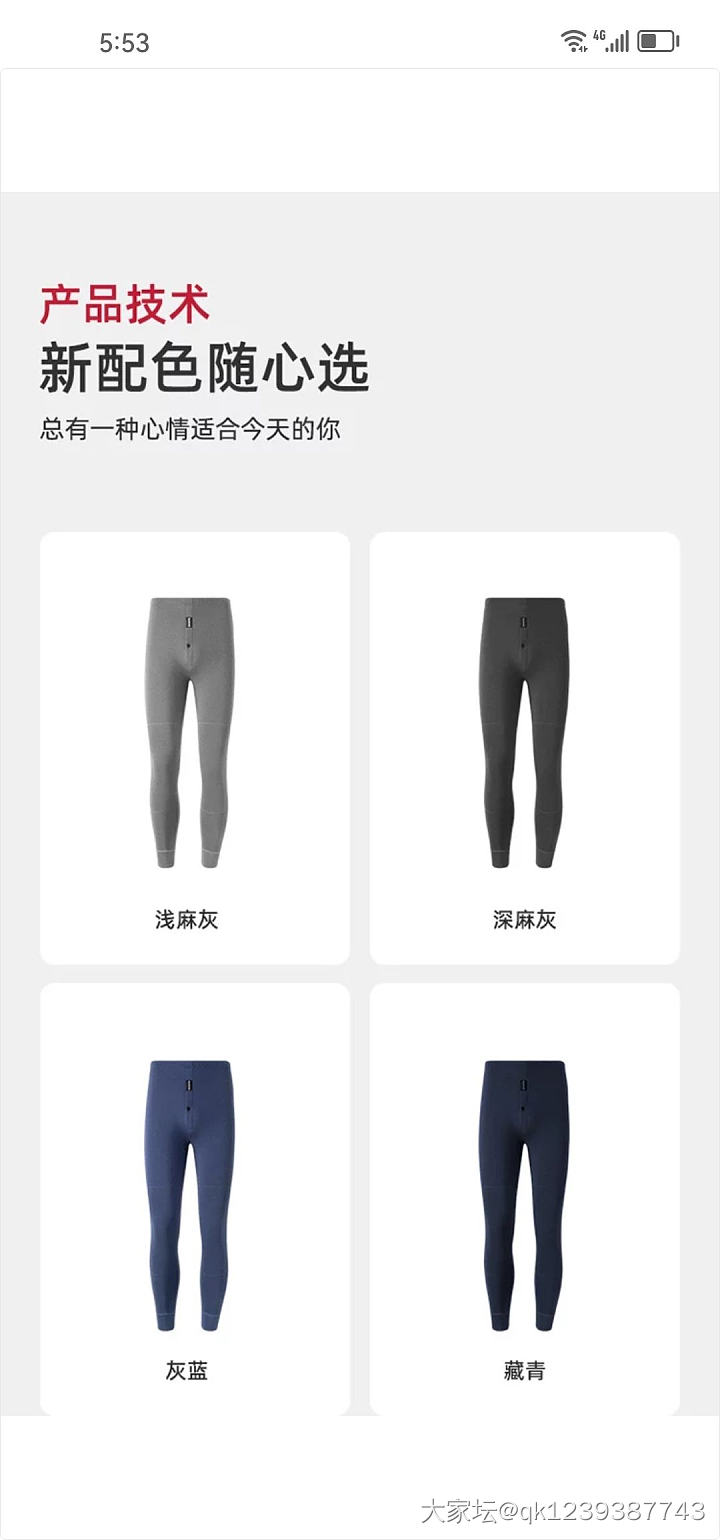Viewport: 720px width, 1540px height.
Task: Tap the red 产品技术 section heading
Action: (124, 307)
